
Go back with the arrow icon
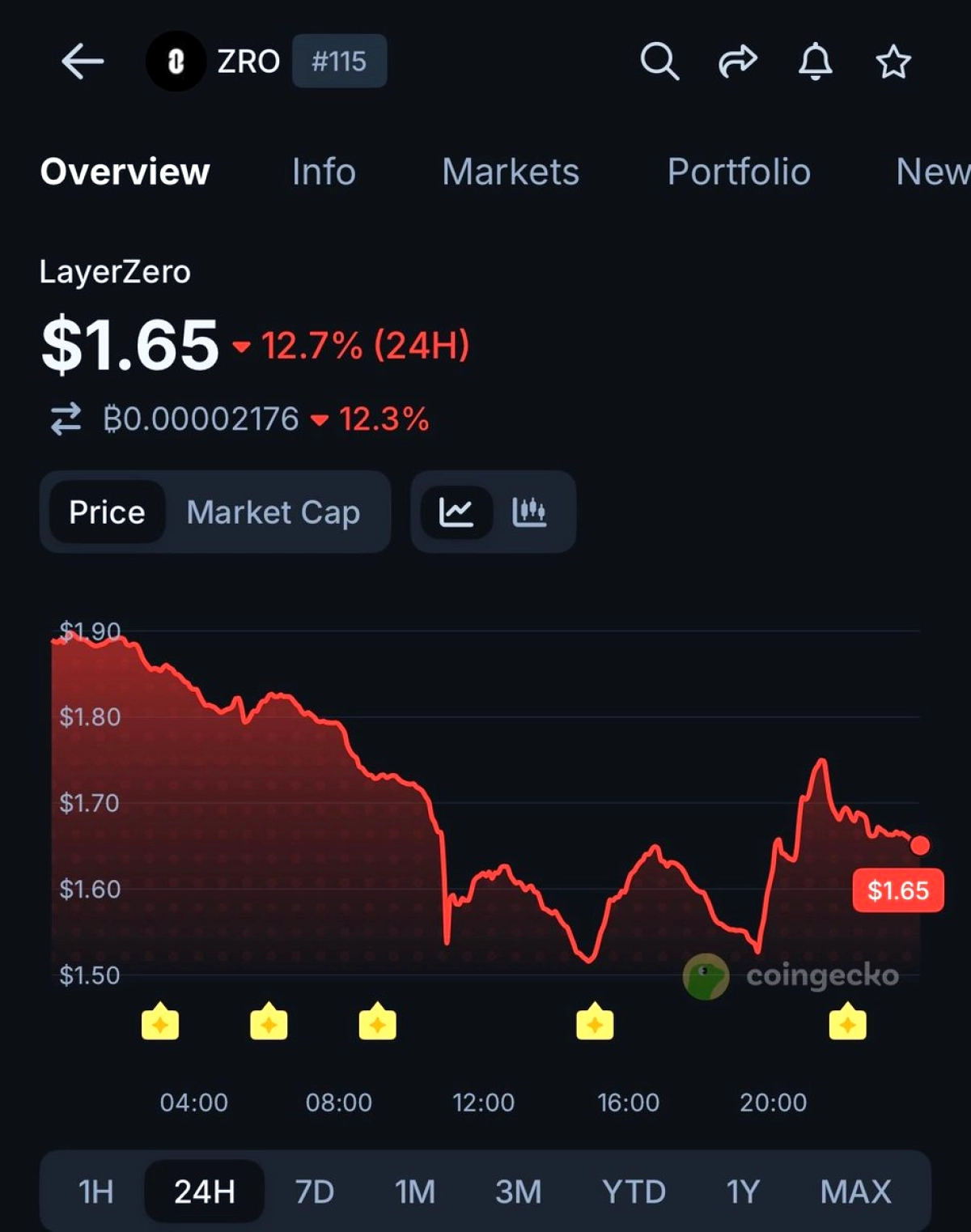(x=83, y=62)
